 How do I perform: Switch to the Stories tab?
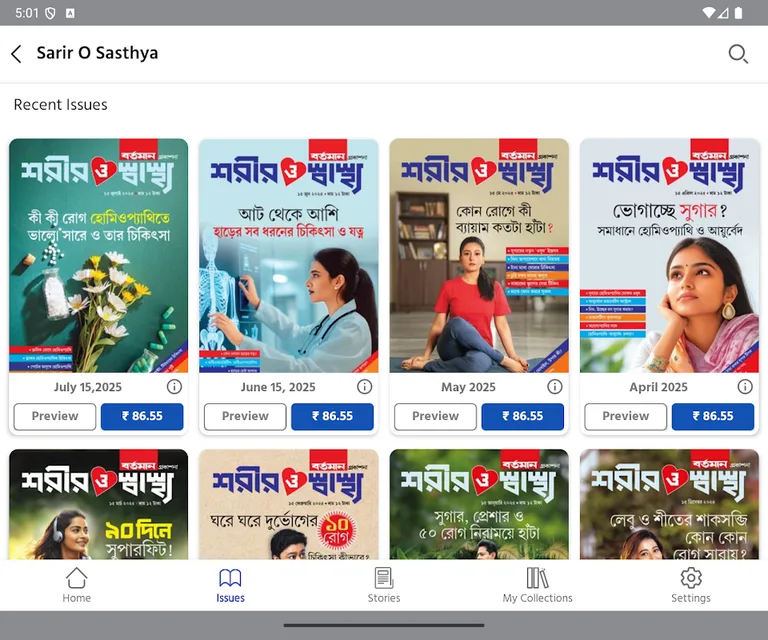[383, 585]
